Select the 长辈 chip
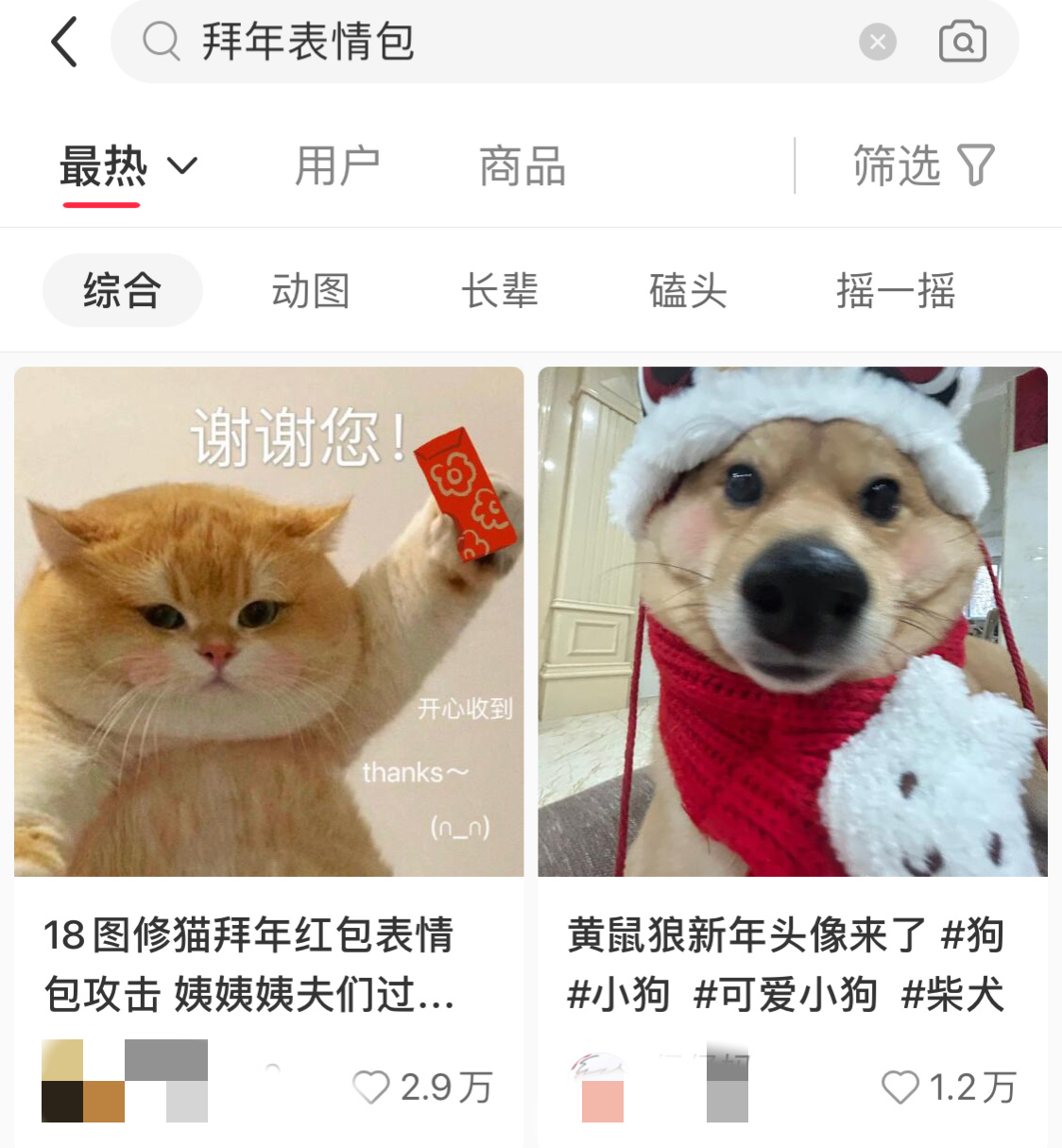 tap(499, 290)
